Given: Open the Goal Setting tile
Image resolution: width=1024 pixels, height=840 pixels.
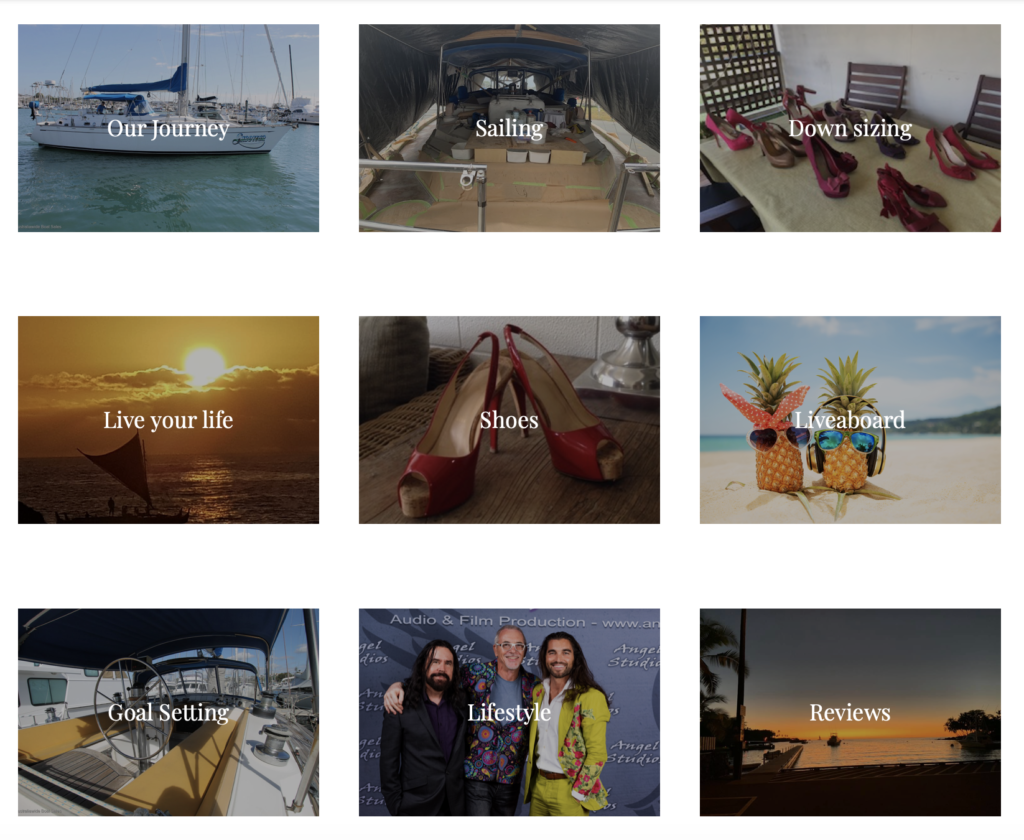Looking at the screenshot, I should (168, 712).
